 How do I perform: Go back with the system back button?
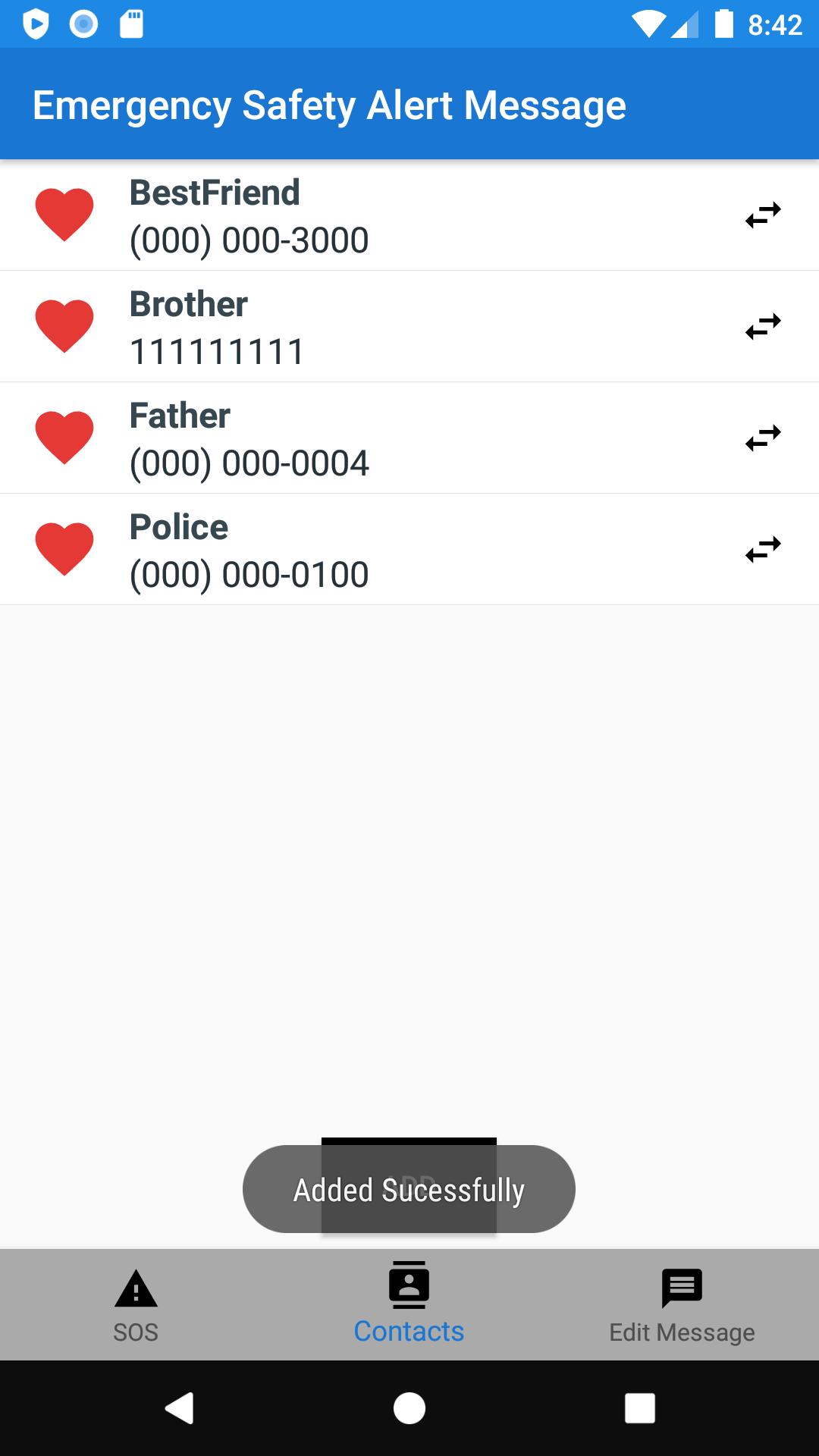pos(180,1408)
